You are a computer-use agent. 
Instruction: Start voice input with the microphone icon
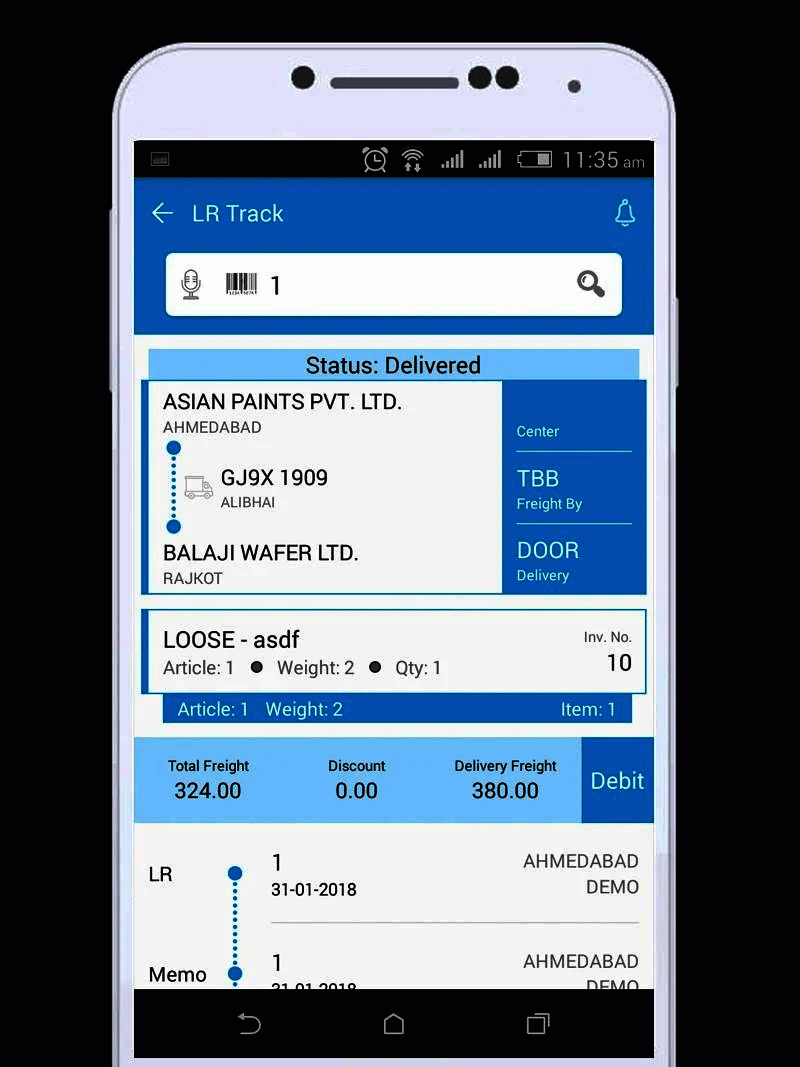[x=191, y=285]
